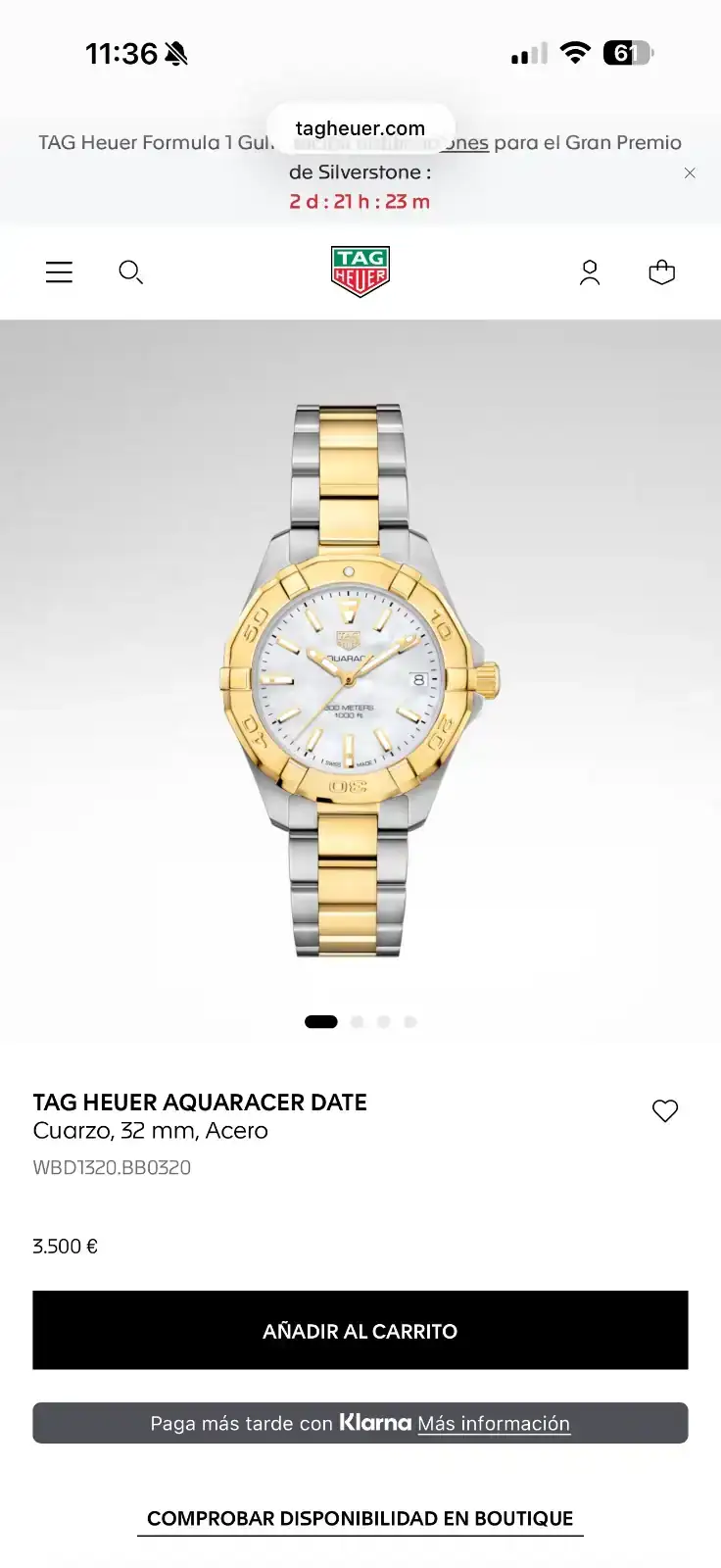The height and width of the screenshot is (1568, 721).
Task: Add Aquaracer Date to wishlist heart
Action: pyautogui.click(x=665, y=1110)
